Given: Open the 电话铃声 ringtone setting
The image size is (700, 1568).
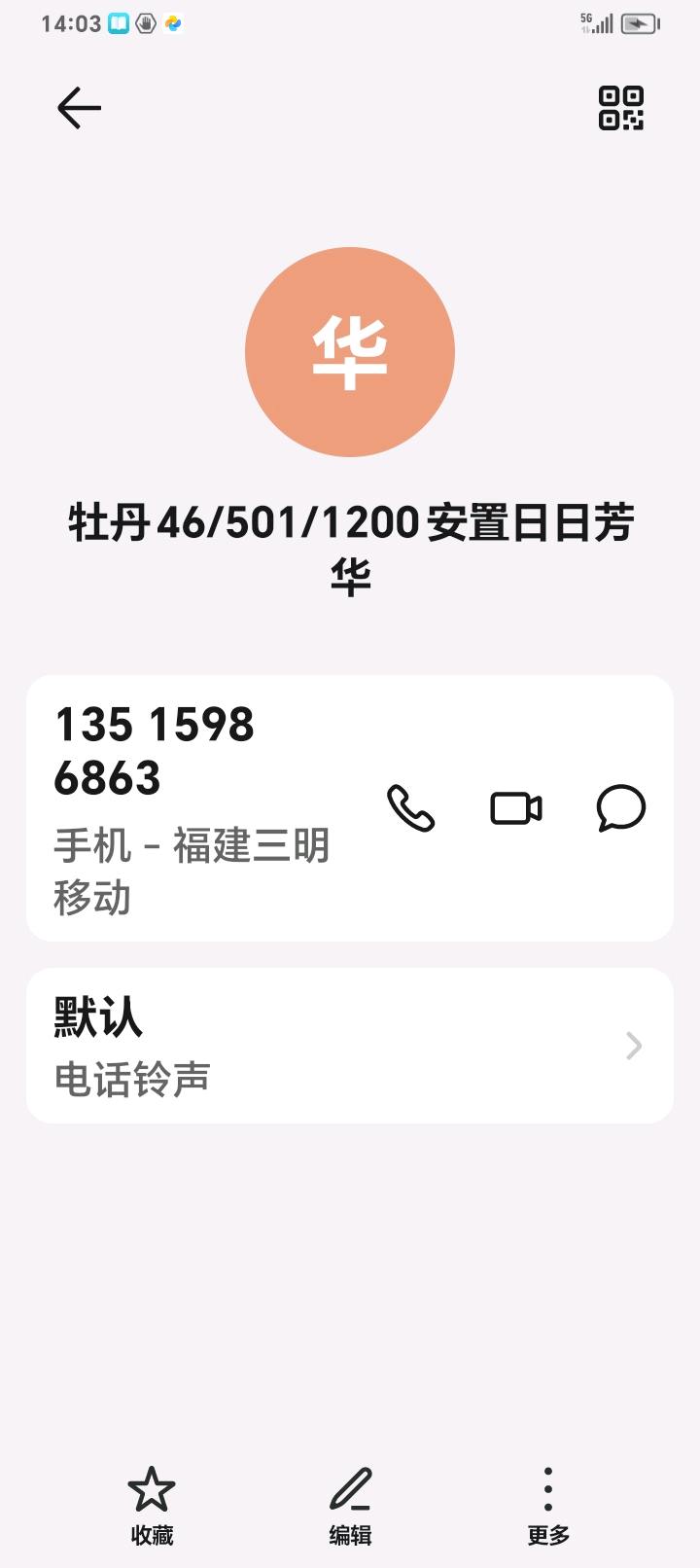Looking at the screenshot, I should click(x=350, y=1047).
